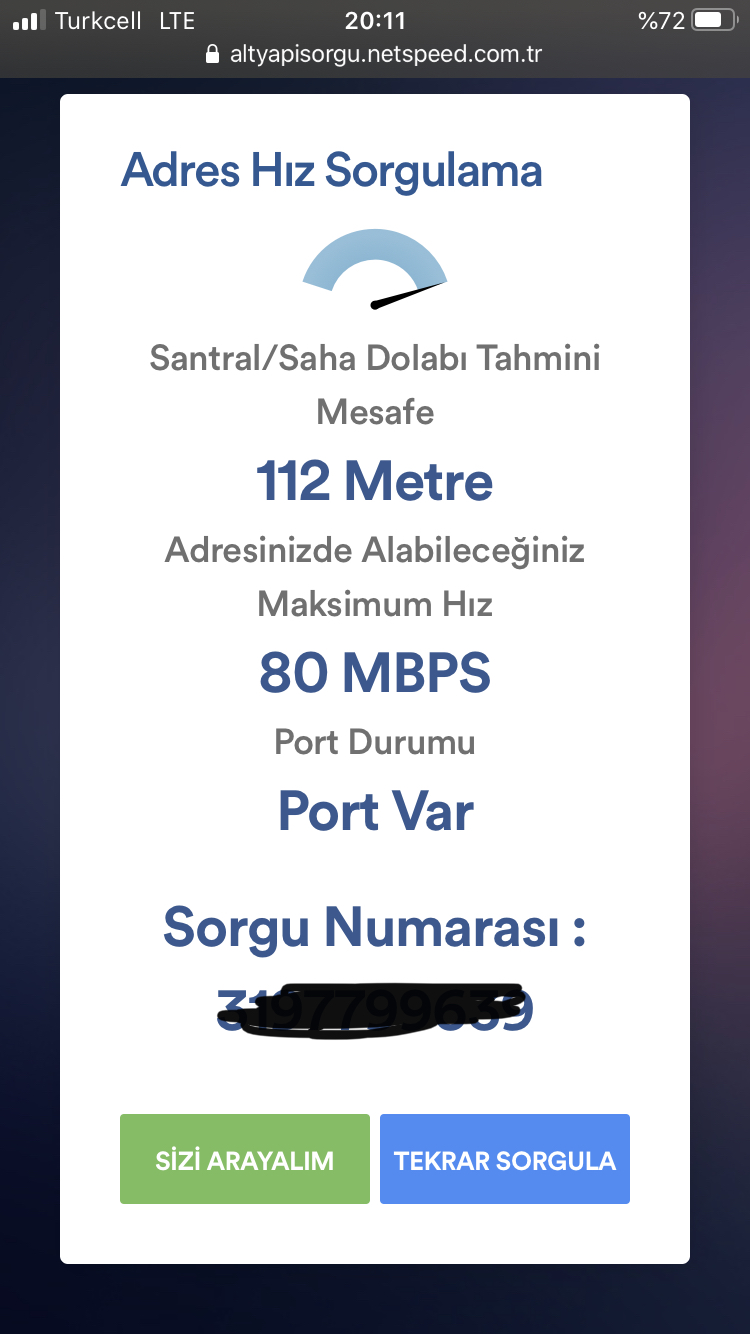Tap the green SİZİ ARAYALIM button
This screenshot has width=750, height=1334.
245,1159
